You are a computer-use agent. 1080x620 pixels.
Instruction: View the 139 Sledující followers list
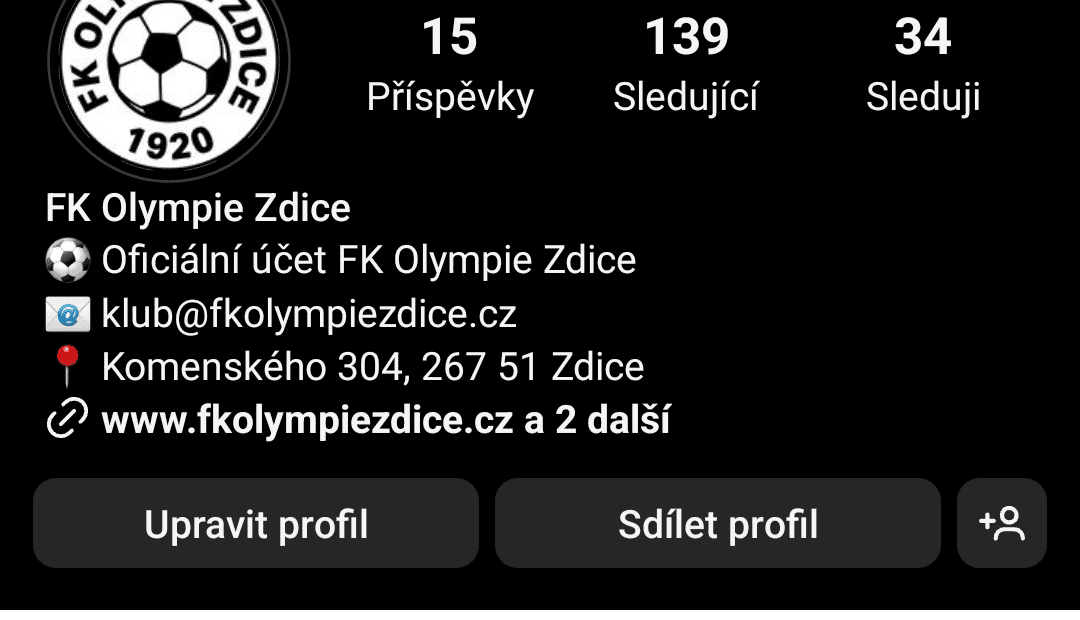tap(686, 65)
